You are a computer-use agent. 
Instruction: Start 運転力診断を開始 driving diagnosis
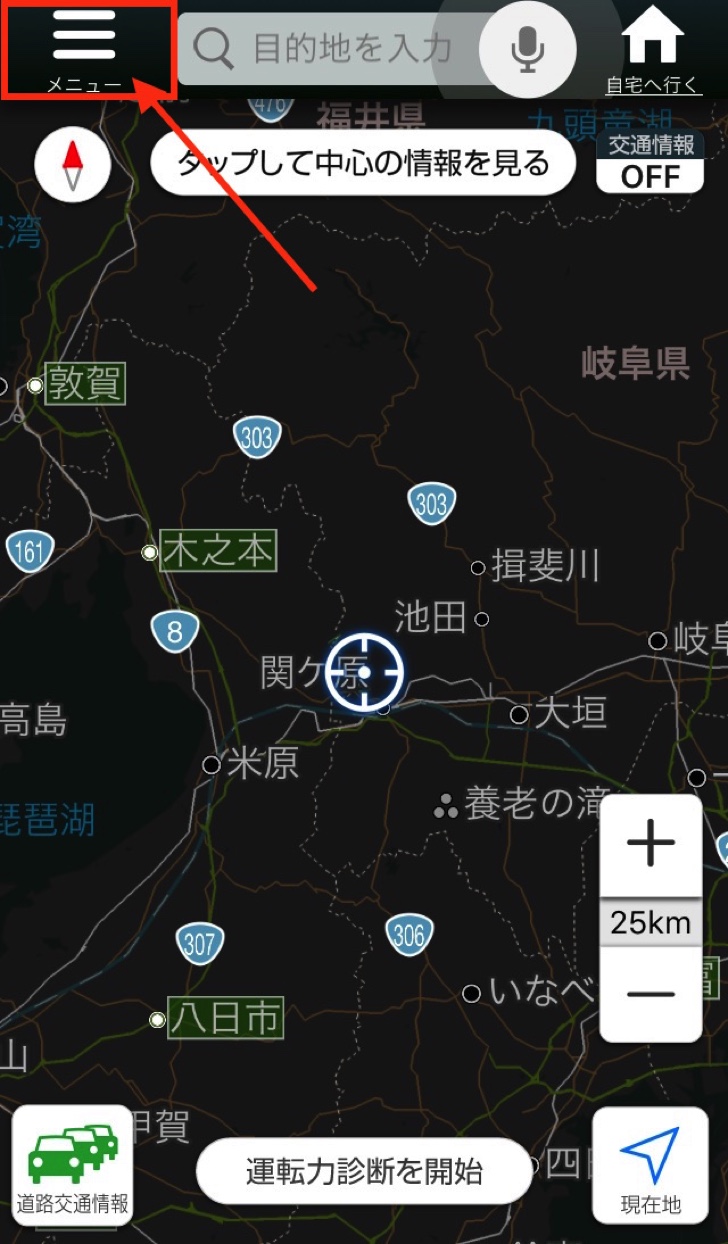364,1170
